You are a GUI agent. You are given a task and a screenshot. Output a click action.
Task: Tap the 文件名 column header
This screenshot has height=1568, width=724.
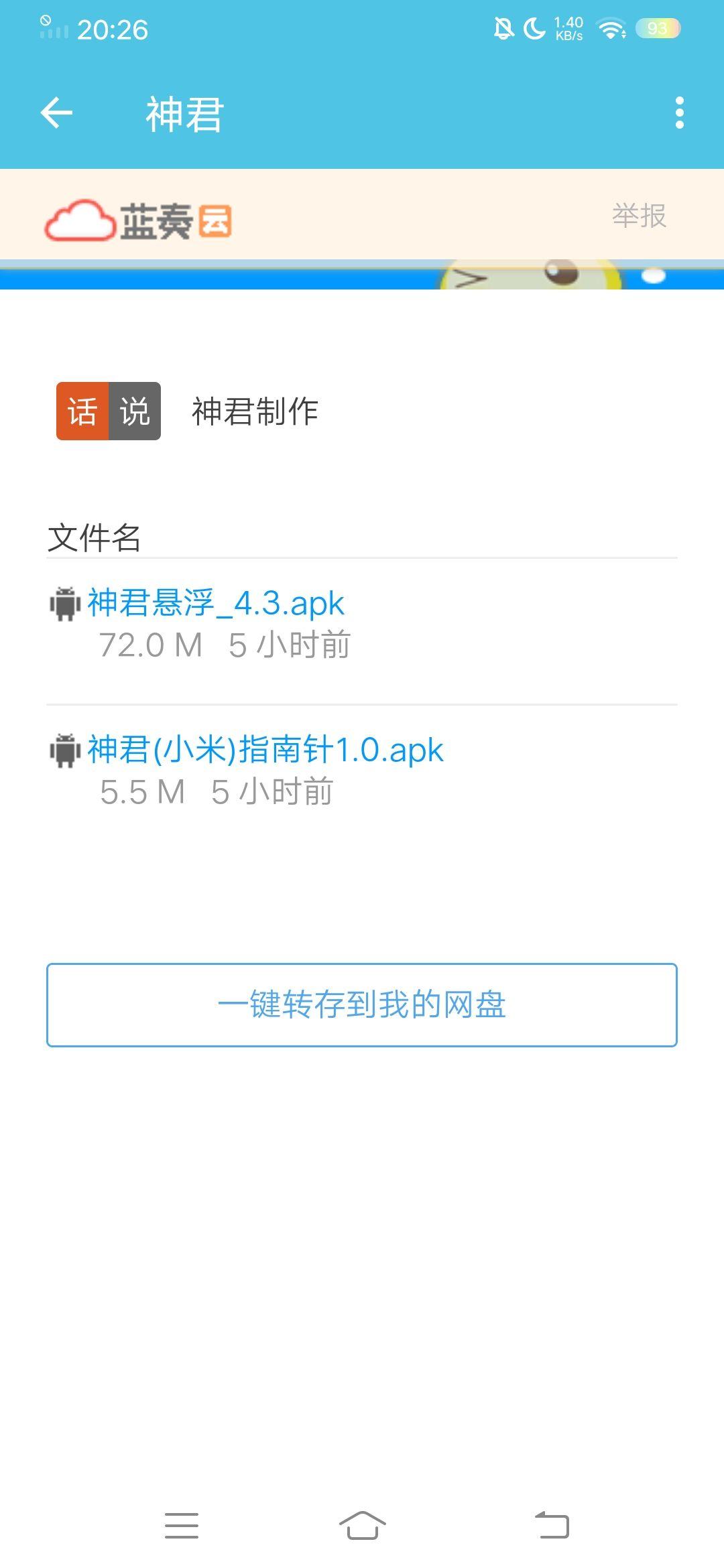(95, 536)
